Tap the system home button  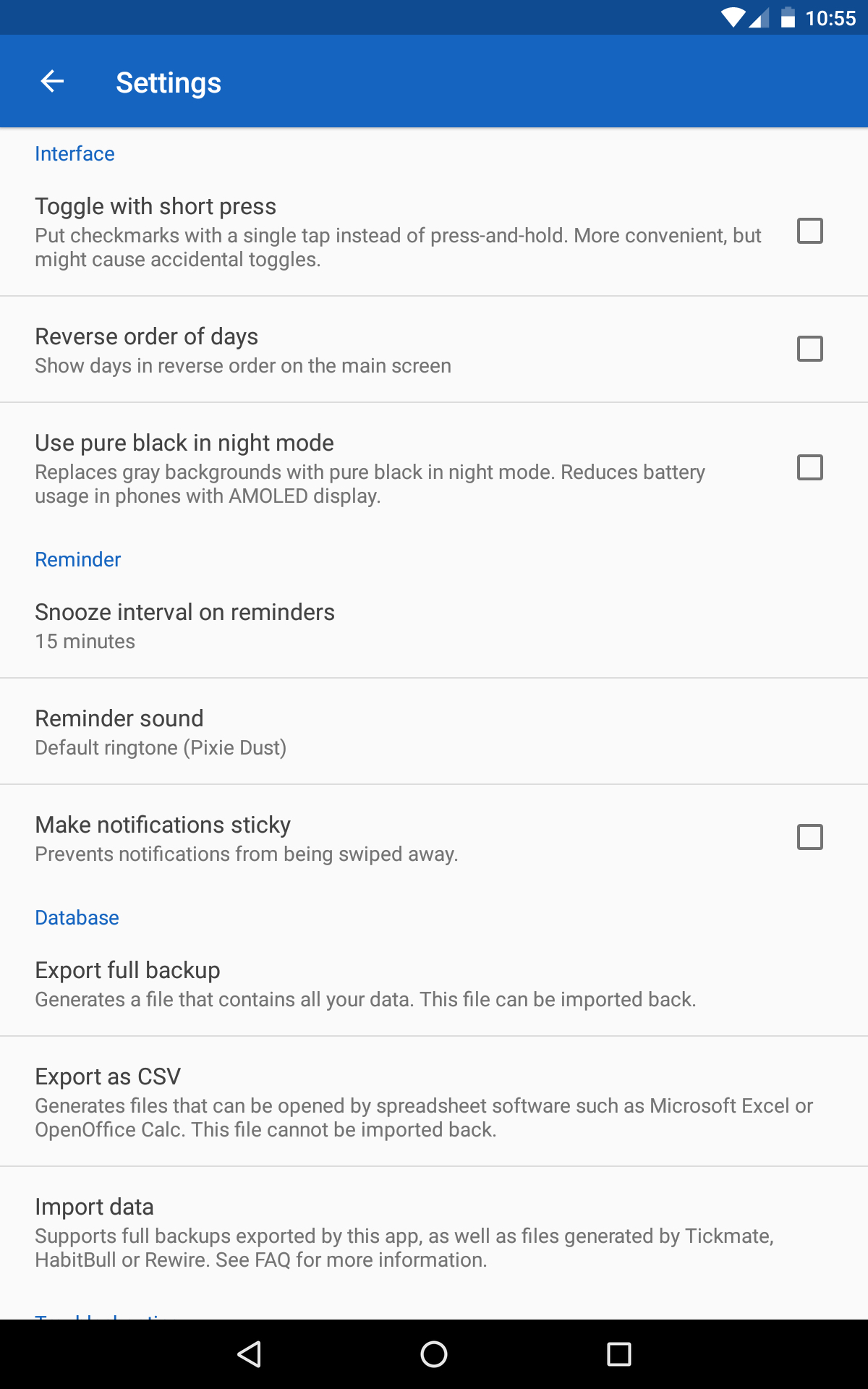coord(434,1354)
